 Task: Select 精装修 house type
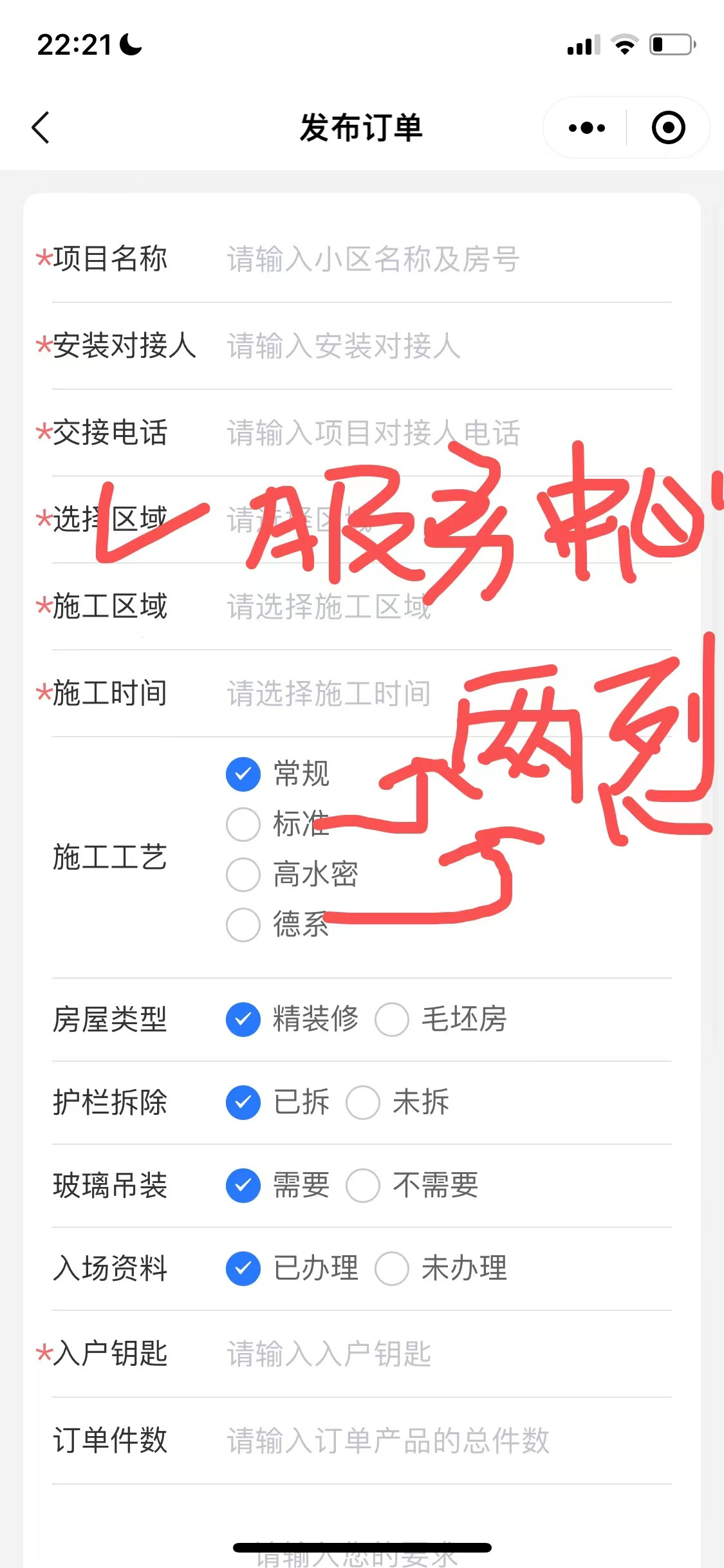click(243, 1020)
